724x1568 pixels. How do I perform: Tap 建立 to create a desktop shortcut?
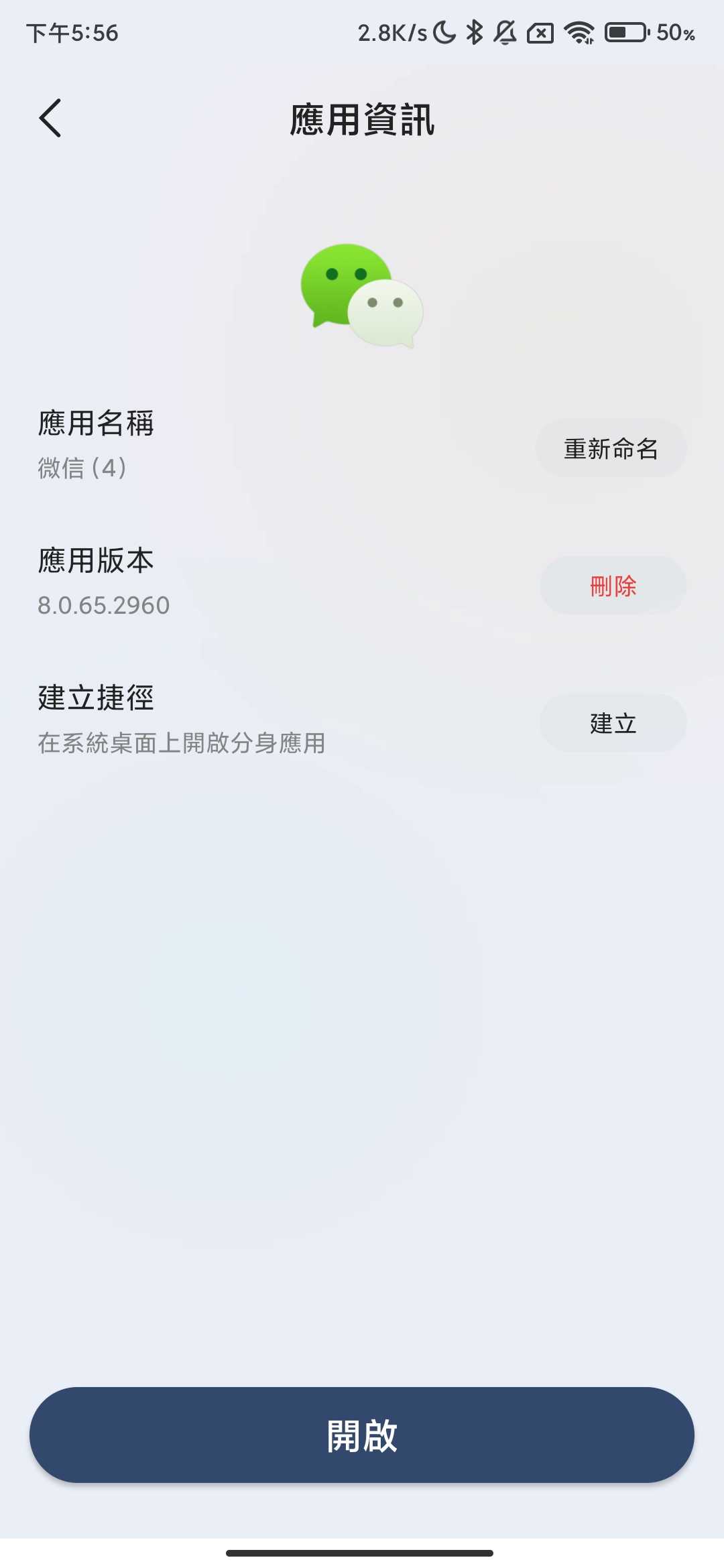[x=612, y=723]
